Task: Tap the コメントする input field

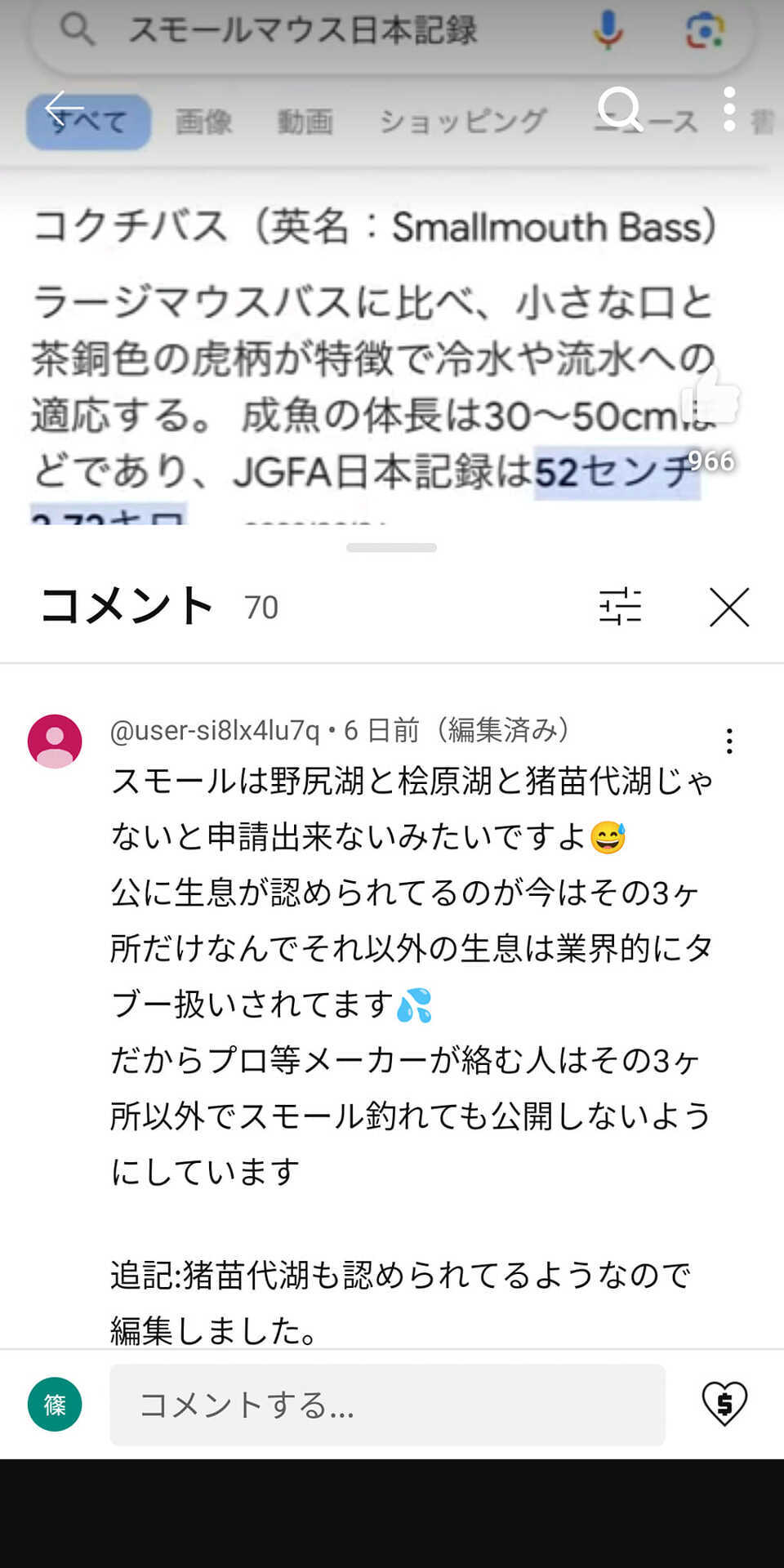Action: (388, 1405)
